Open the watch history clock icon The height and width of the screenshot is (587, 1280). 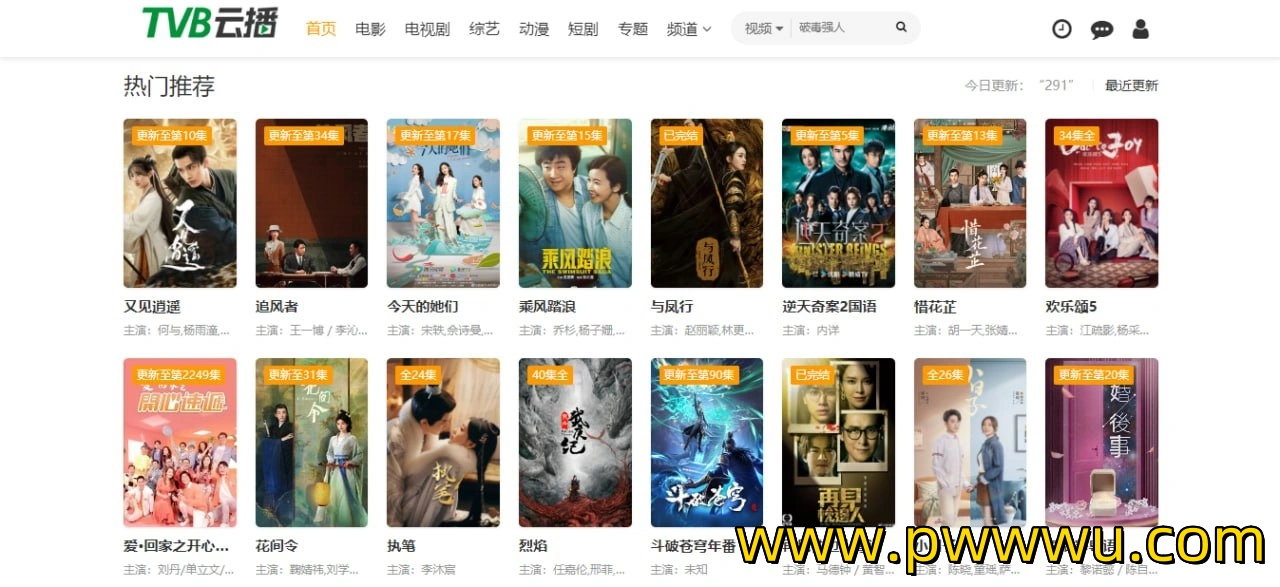pyautogui.click(x=1062, y=29)
